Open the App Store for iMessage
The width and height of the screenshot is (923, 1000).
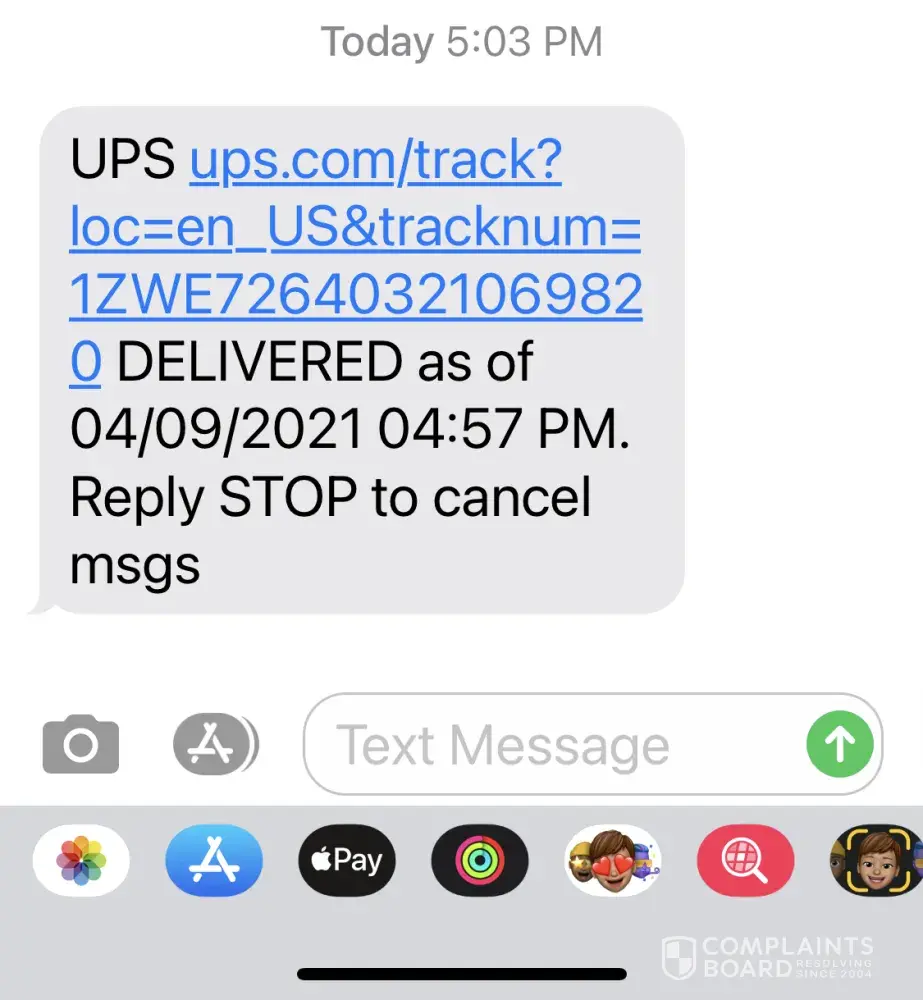pyautogui.click(x=214, y=861)
